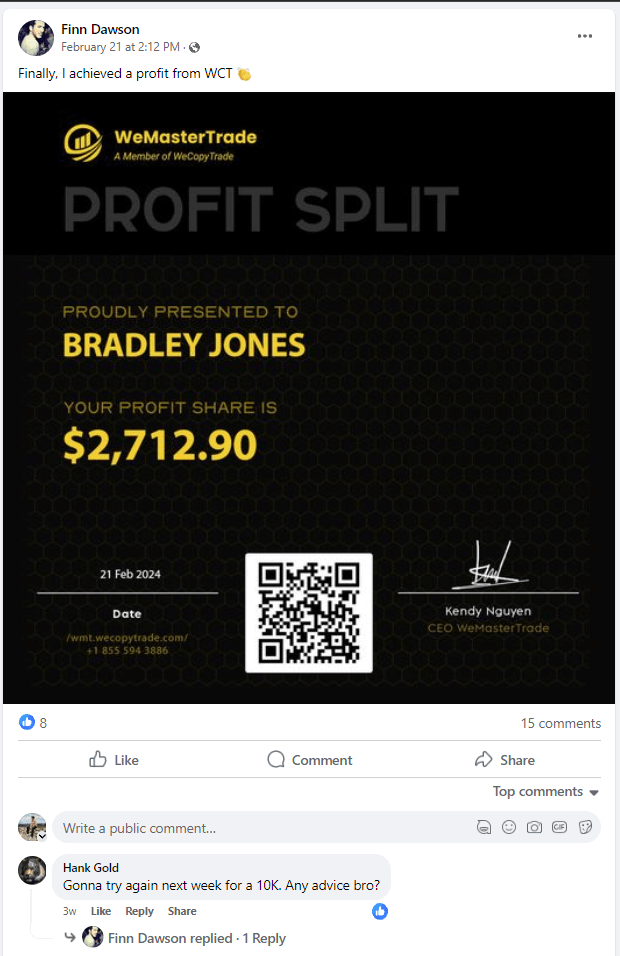The height and width of the screenshot is (956, 620).
Task: Reply to Hank Gold's comment
Action: pos(139,911)
